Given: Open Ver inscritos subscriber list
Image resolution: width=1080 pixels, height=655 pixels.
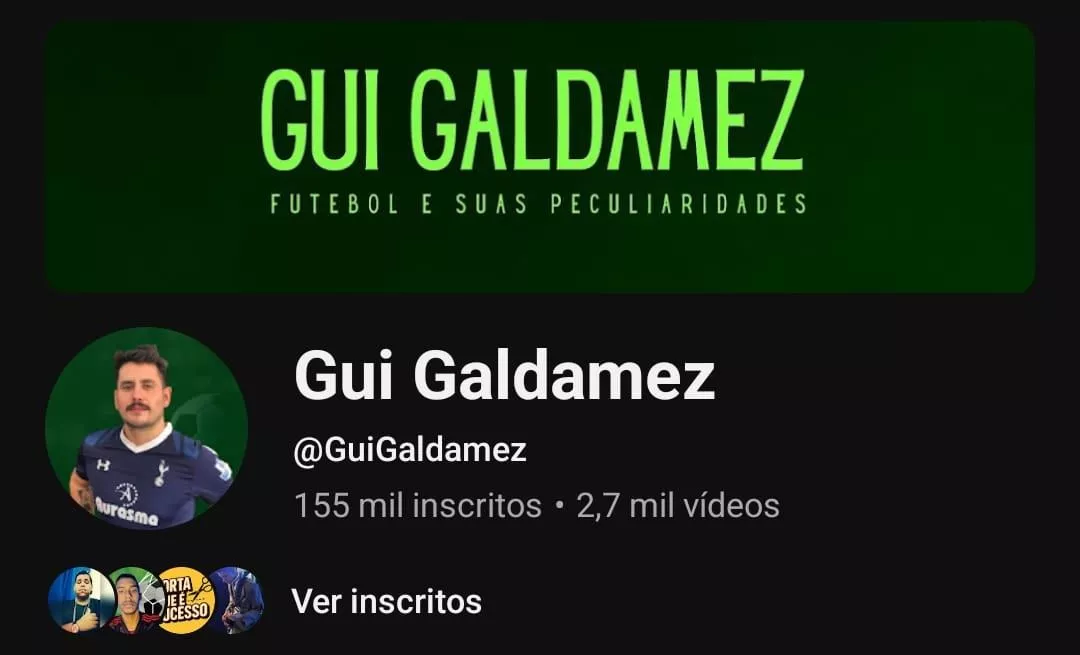Looking at the screenshot, I should coord(386,602).
